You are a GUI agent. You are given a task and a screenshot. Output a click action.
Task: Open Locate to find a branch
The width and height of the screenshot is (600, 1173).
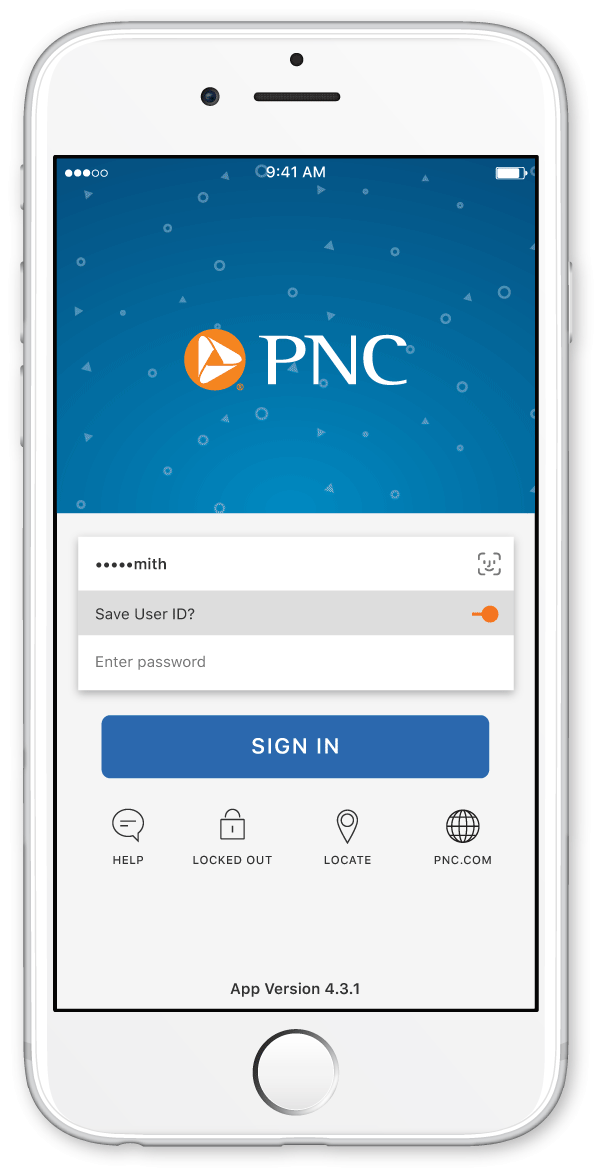coord(347,837)
